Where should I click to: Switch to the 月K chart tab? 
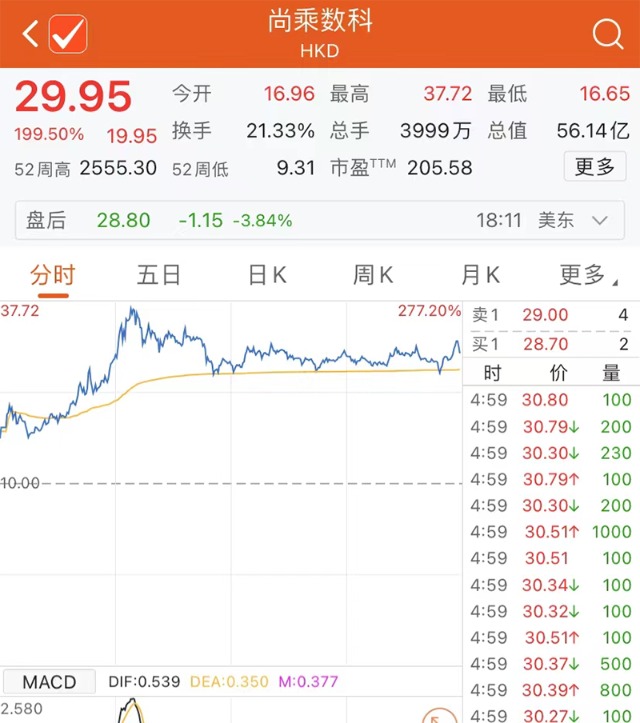479,275
